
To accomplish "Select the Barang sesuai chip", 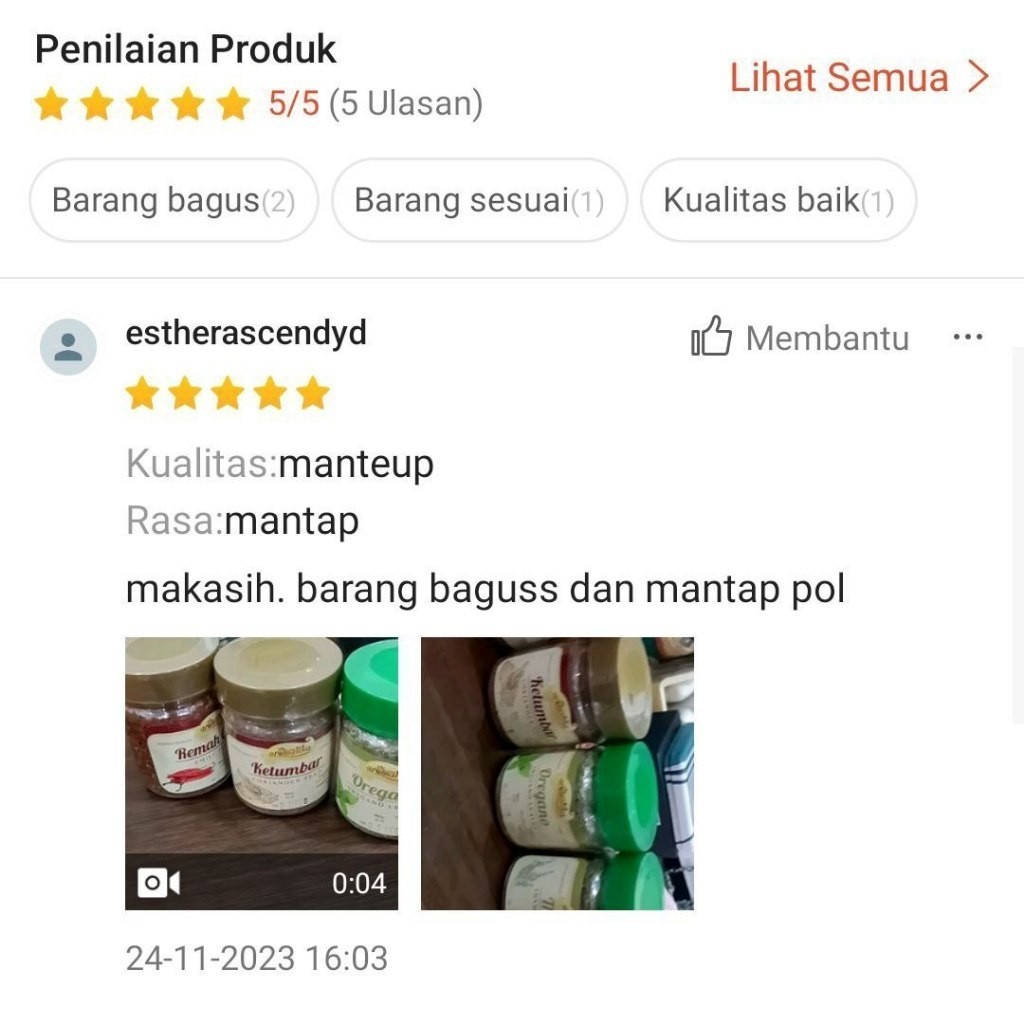I will click(479, 200).
